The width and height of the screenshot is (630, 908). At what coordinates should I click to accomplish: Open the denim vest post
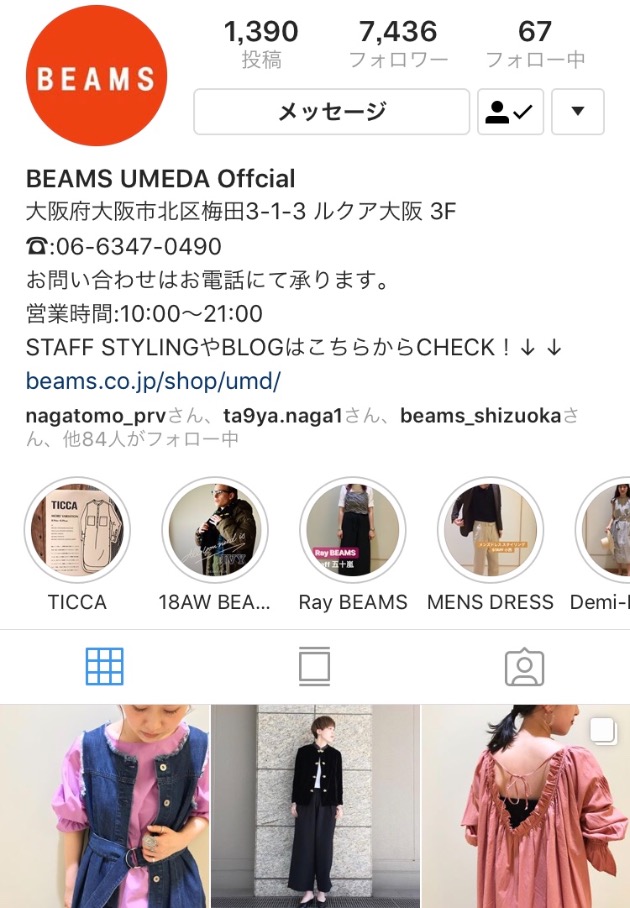(104, 806)
